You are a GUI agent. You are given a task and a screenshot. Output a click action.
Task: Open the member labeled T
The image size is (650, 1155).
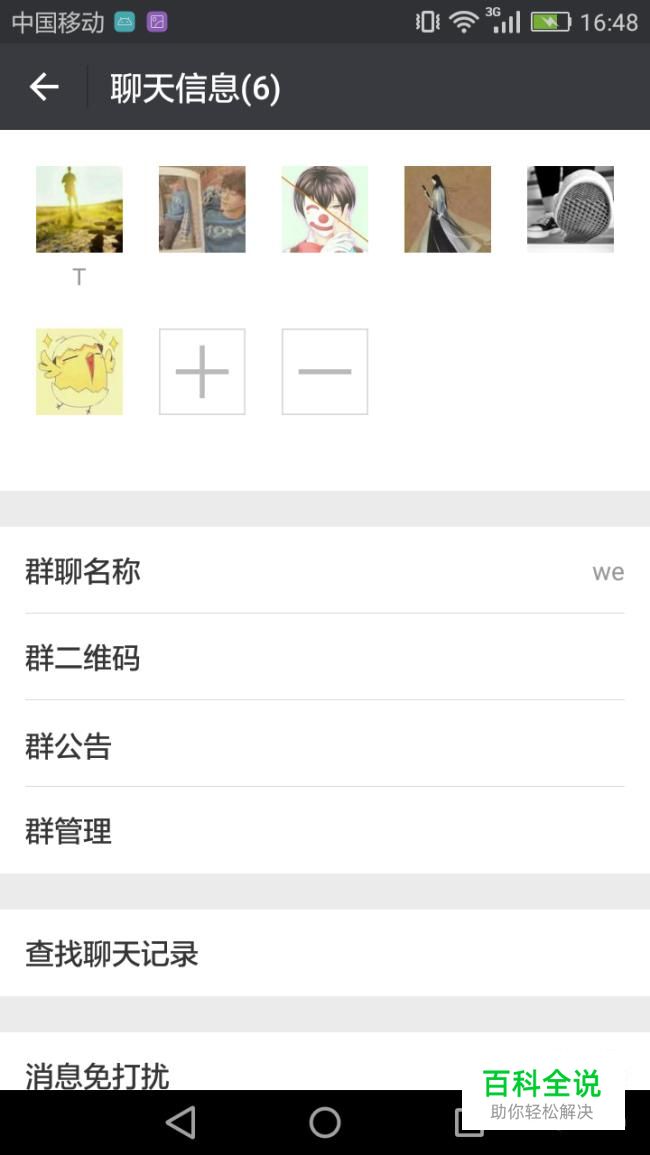point(79,209)
